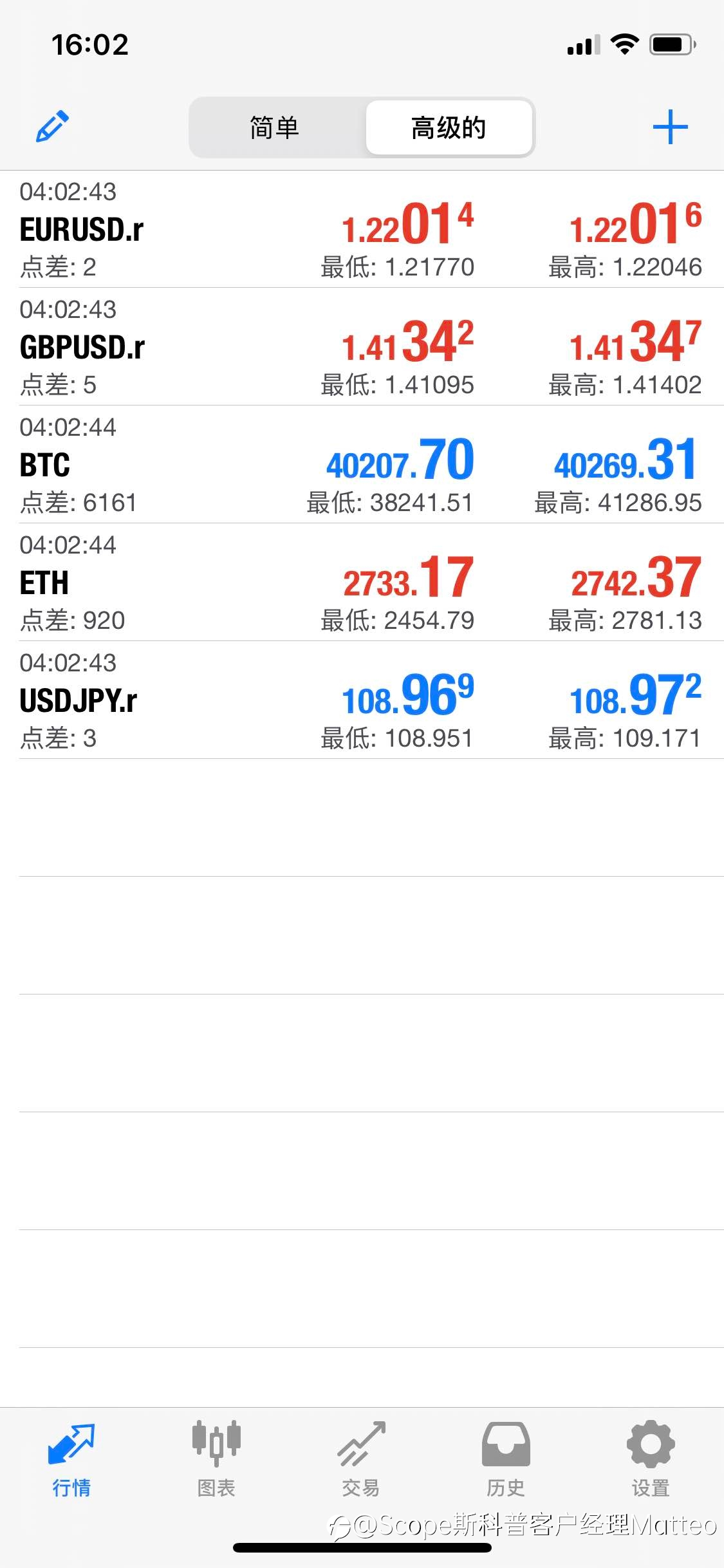Go to the 行情 tab
724x1568 pixels.
[71, 1459]
